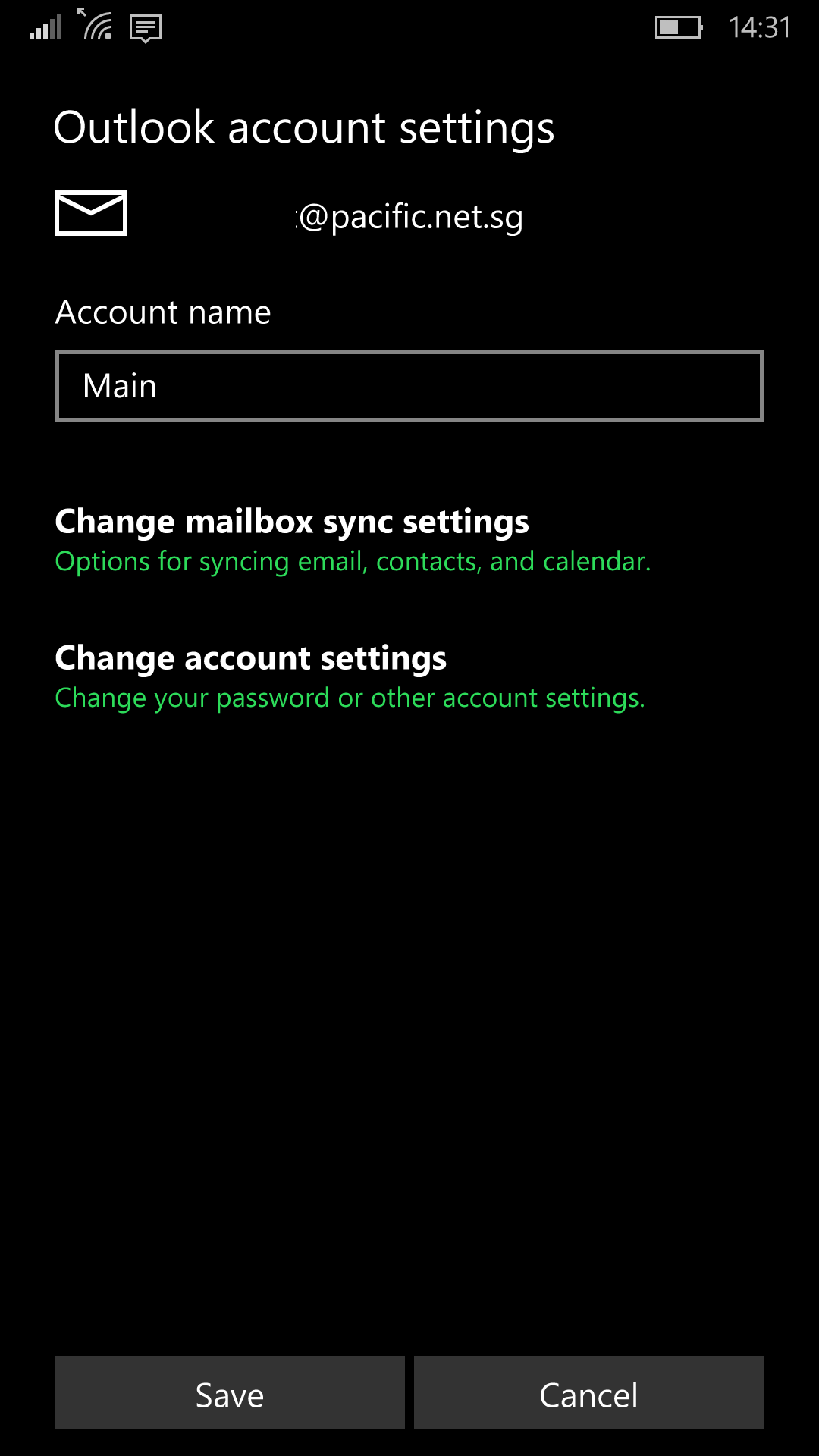Edit the Account name field
The height and width of the screenshot is (1456, 819).
pos(409,386)
